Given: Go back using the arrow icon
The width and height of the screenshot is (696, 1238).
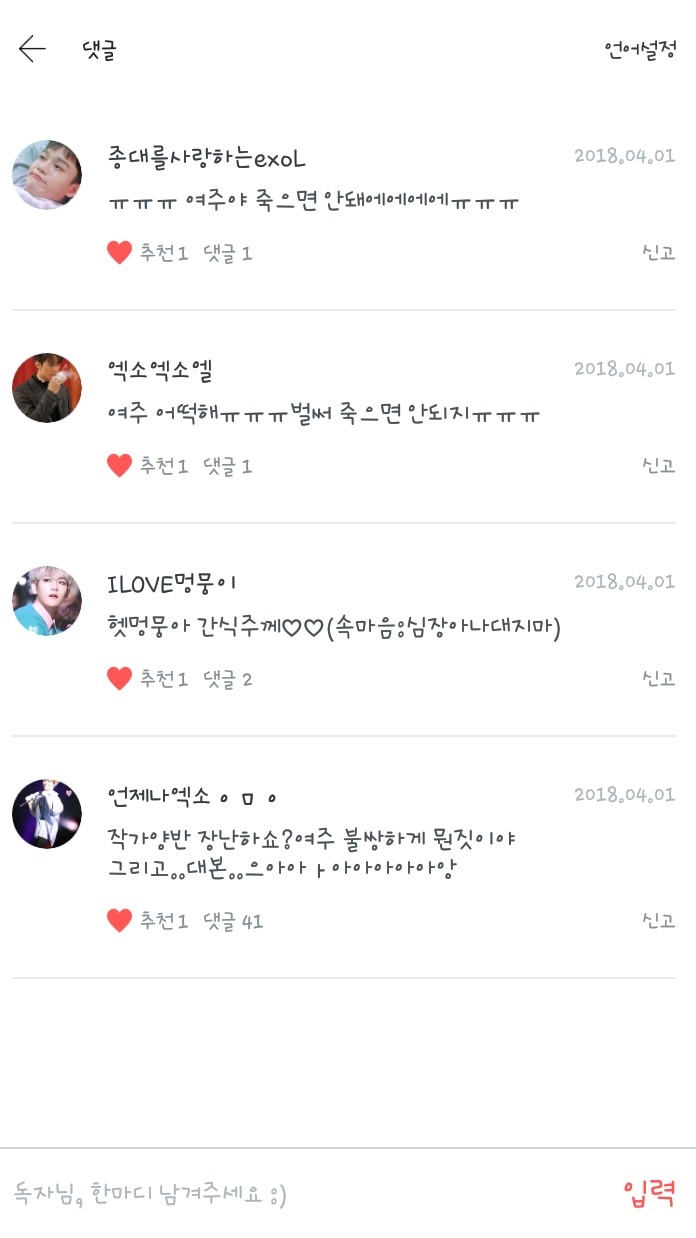Looking at the screenshot, I should [32, 49].
